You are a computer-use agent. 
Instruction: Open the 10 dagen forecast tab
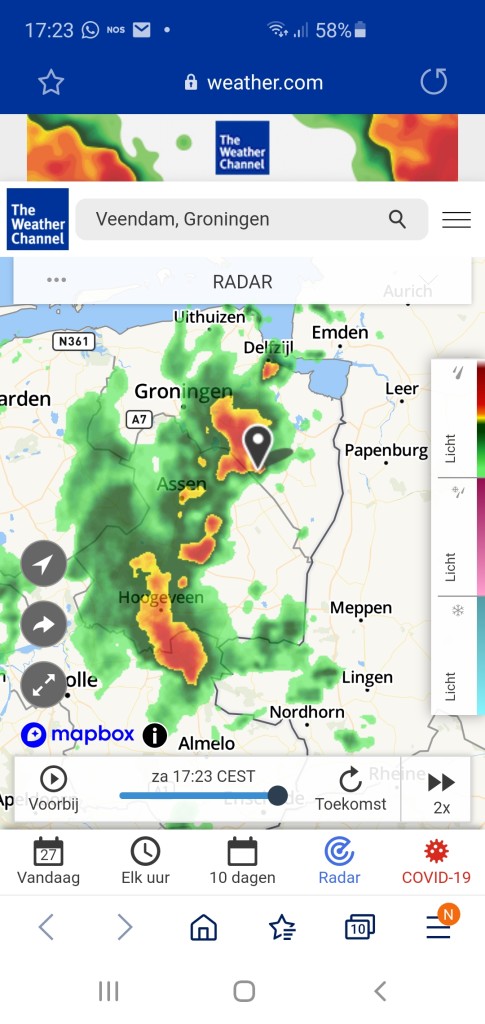click(242, 861)
